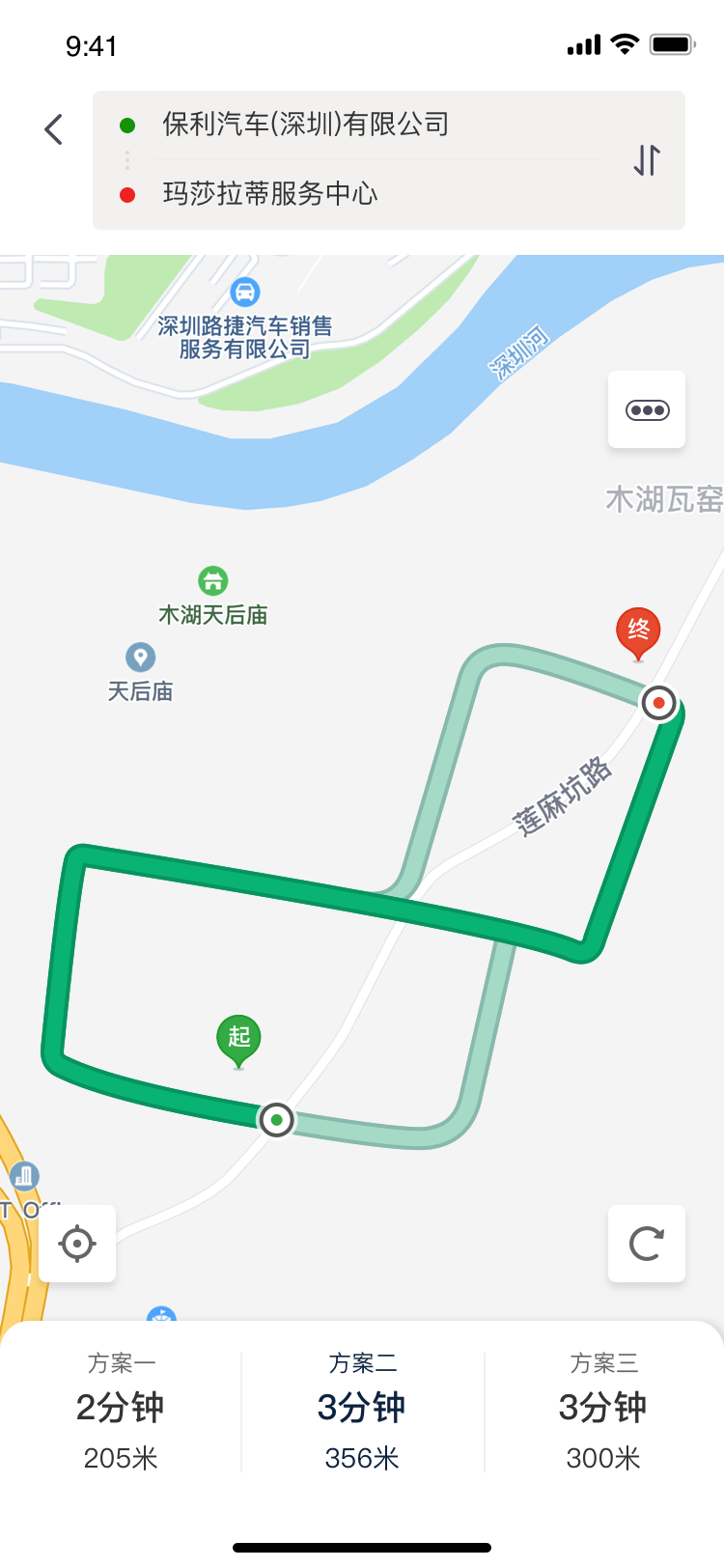Open the 天后庙 place marker

coord(141,658)
